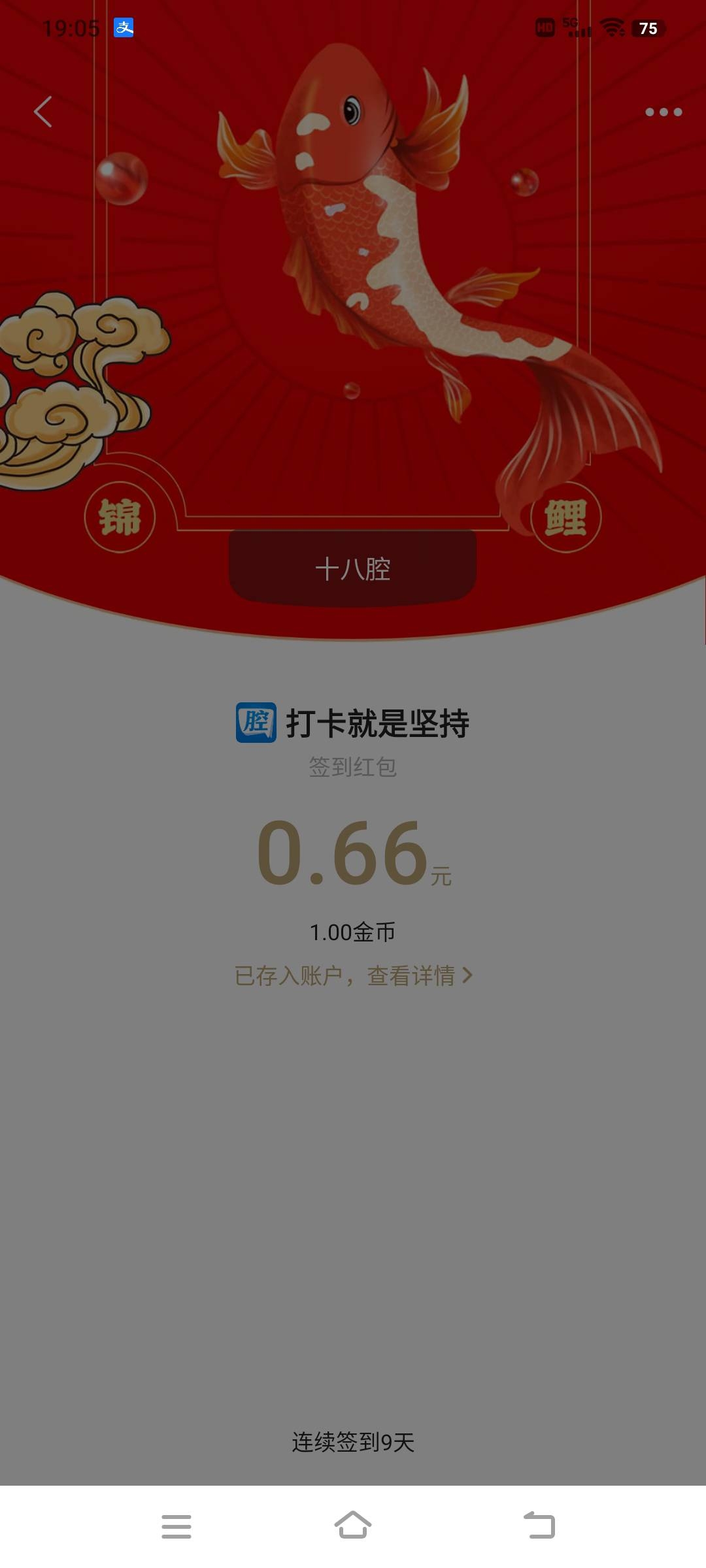Tap the 十八腔 button
Image resolution: width=706 pixels, height=1568 pixels.
point(352,568)
